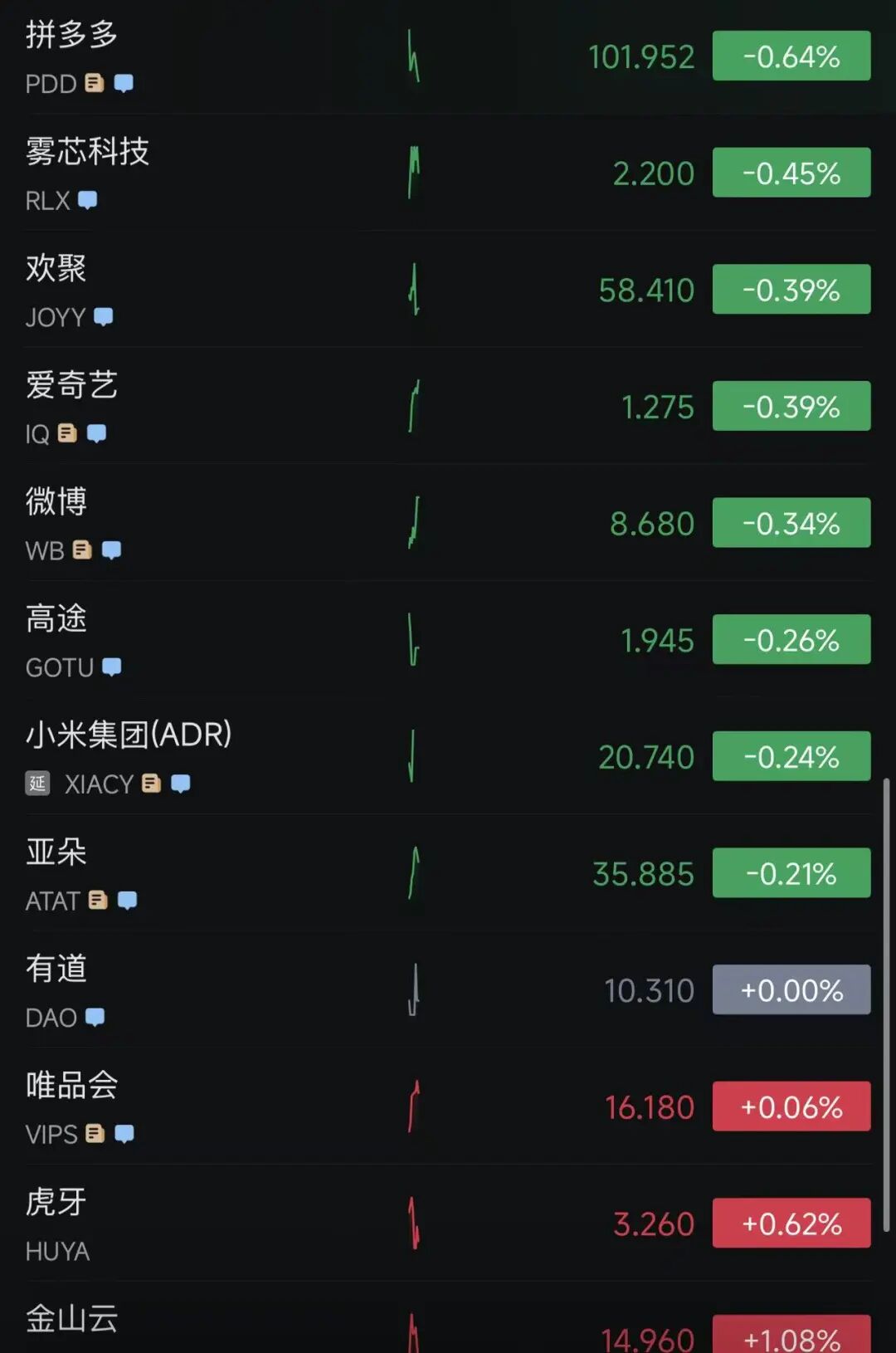Open the 爱奇艺 IQ stock row
Viewport: 896px width, 1353px height.
[249, 407]
